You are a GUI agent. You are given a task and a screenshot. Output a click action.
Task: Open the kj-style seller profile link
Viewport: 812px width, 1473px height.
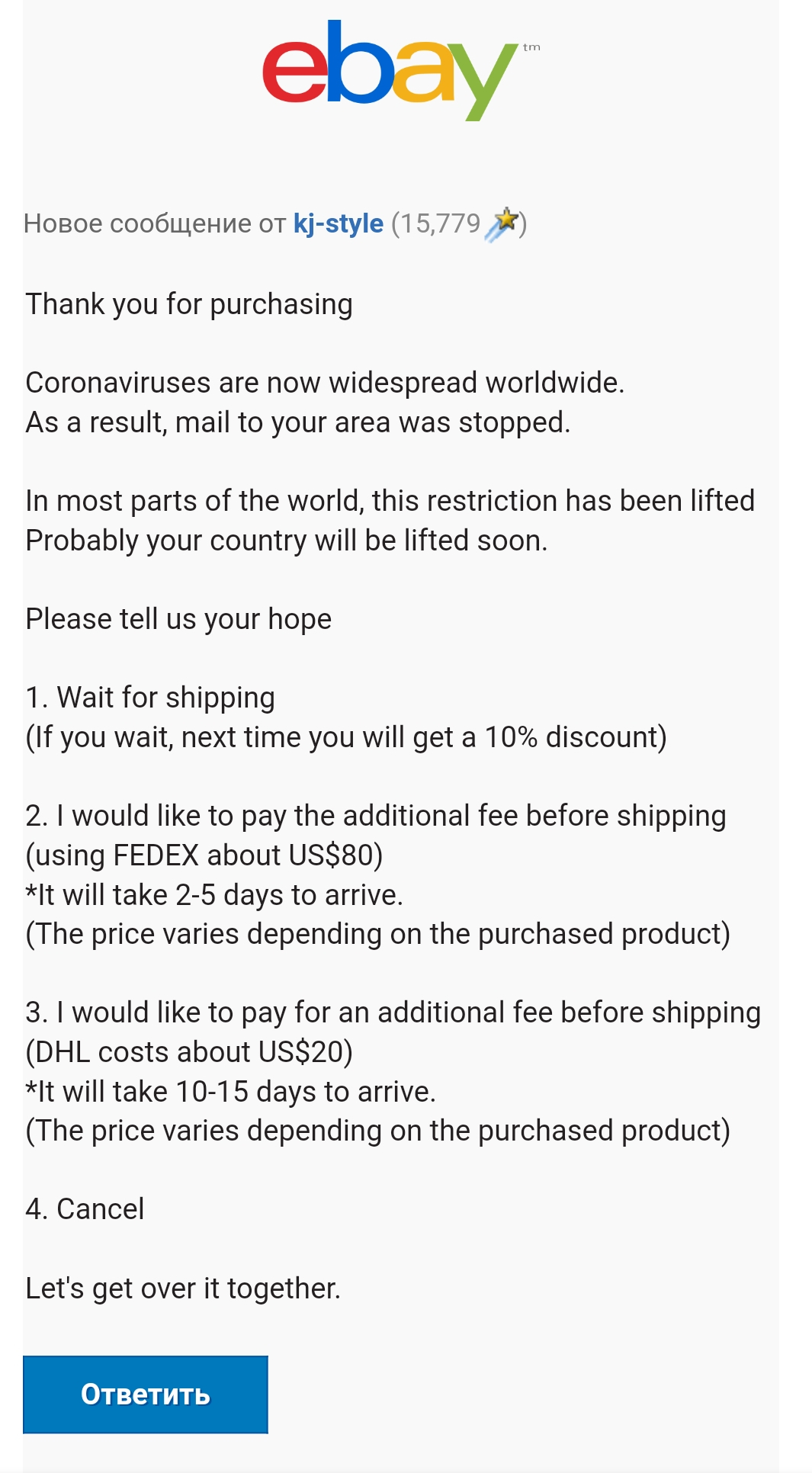[338, 223]
